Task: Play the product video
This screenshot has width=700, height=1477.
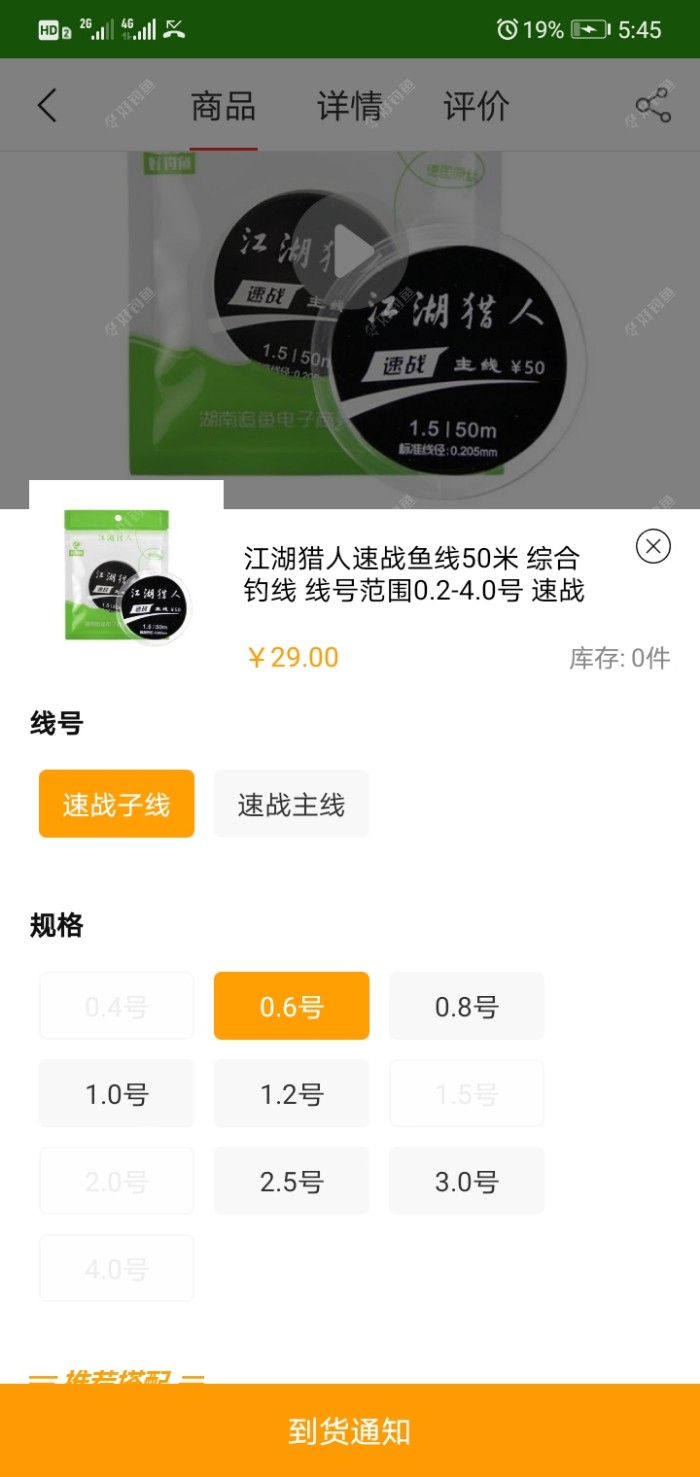Action: point(349,250)
